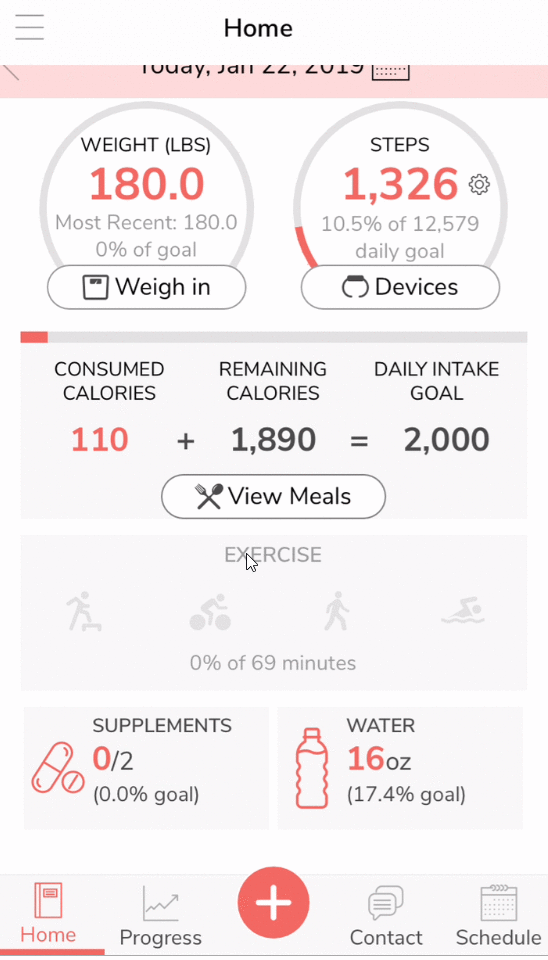Open the Water intake card

(400, 768)
